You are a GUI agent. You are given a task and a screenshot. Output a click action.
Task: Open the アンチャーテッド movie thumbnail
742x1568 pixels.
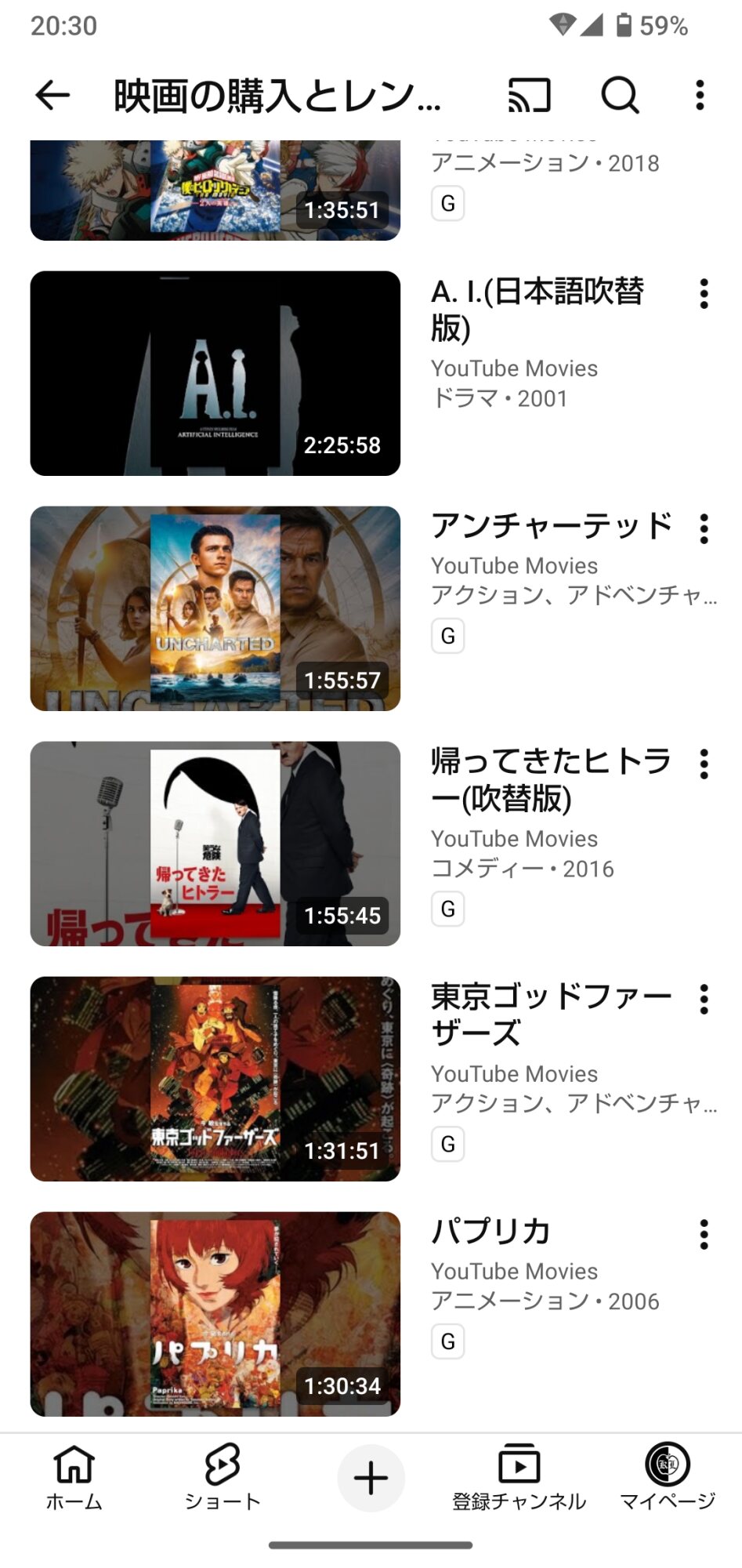click(215, 608)
